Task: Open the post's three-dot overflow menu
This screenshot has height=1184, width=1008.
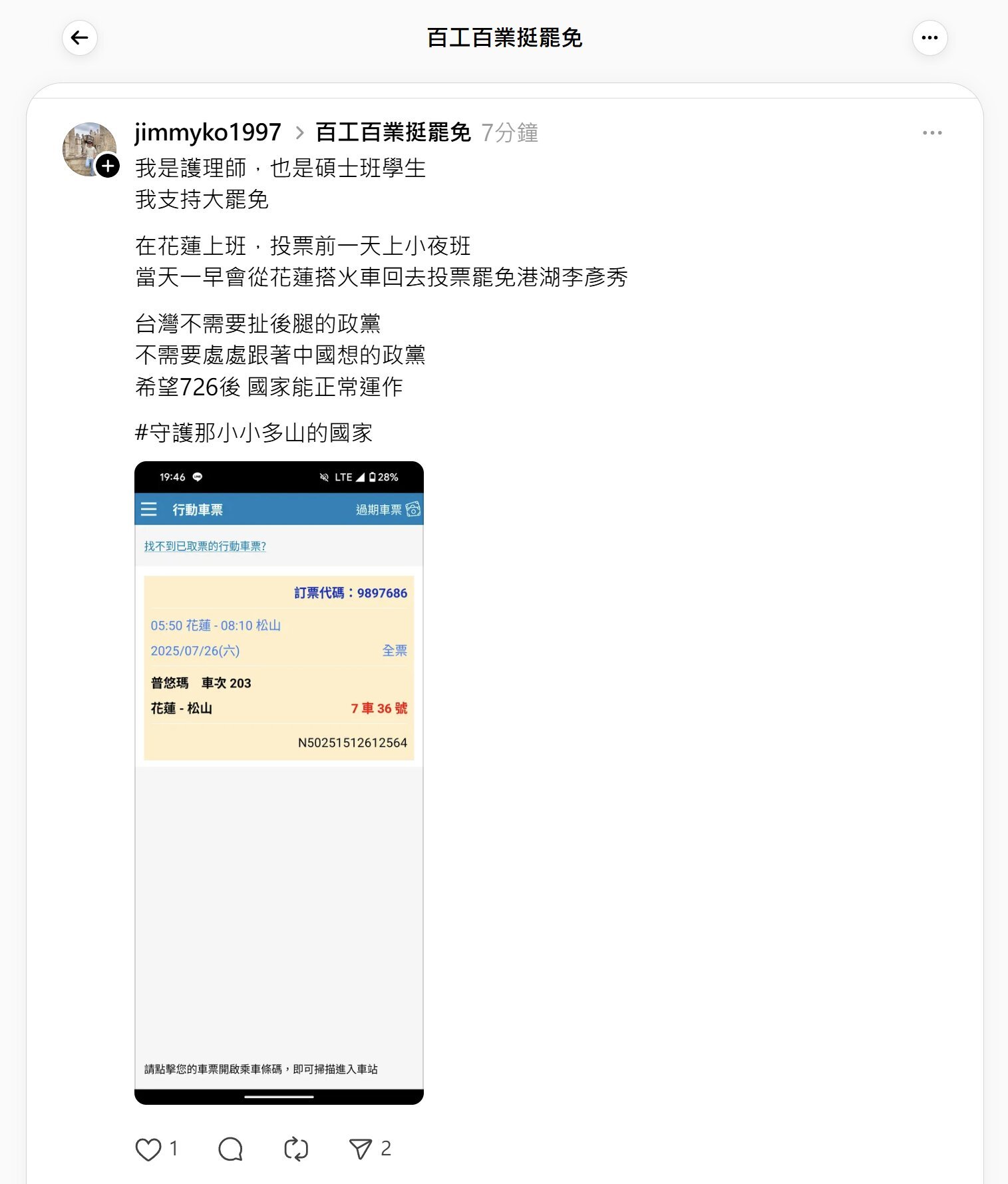Action: [x=931, y=133]
